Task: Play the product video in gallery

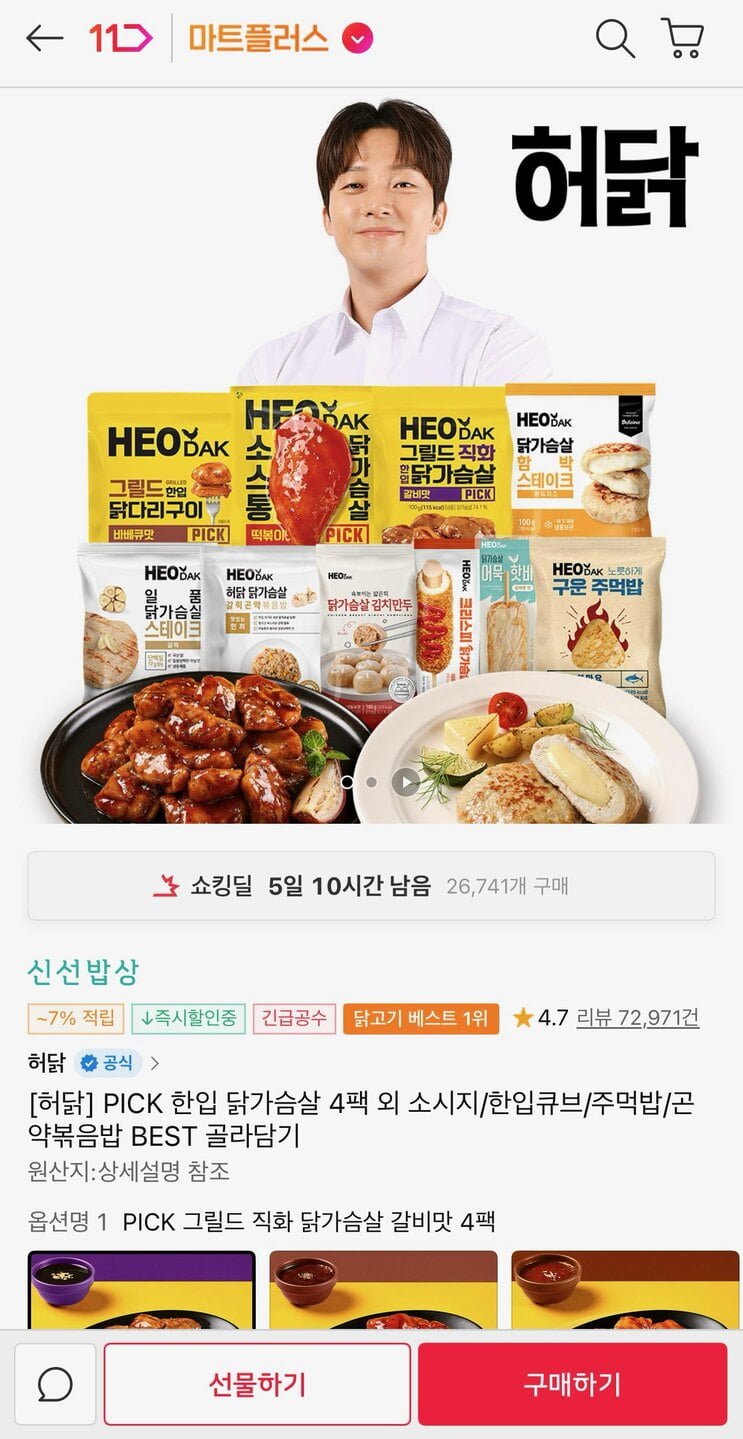Action: [405, 782]
